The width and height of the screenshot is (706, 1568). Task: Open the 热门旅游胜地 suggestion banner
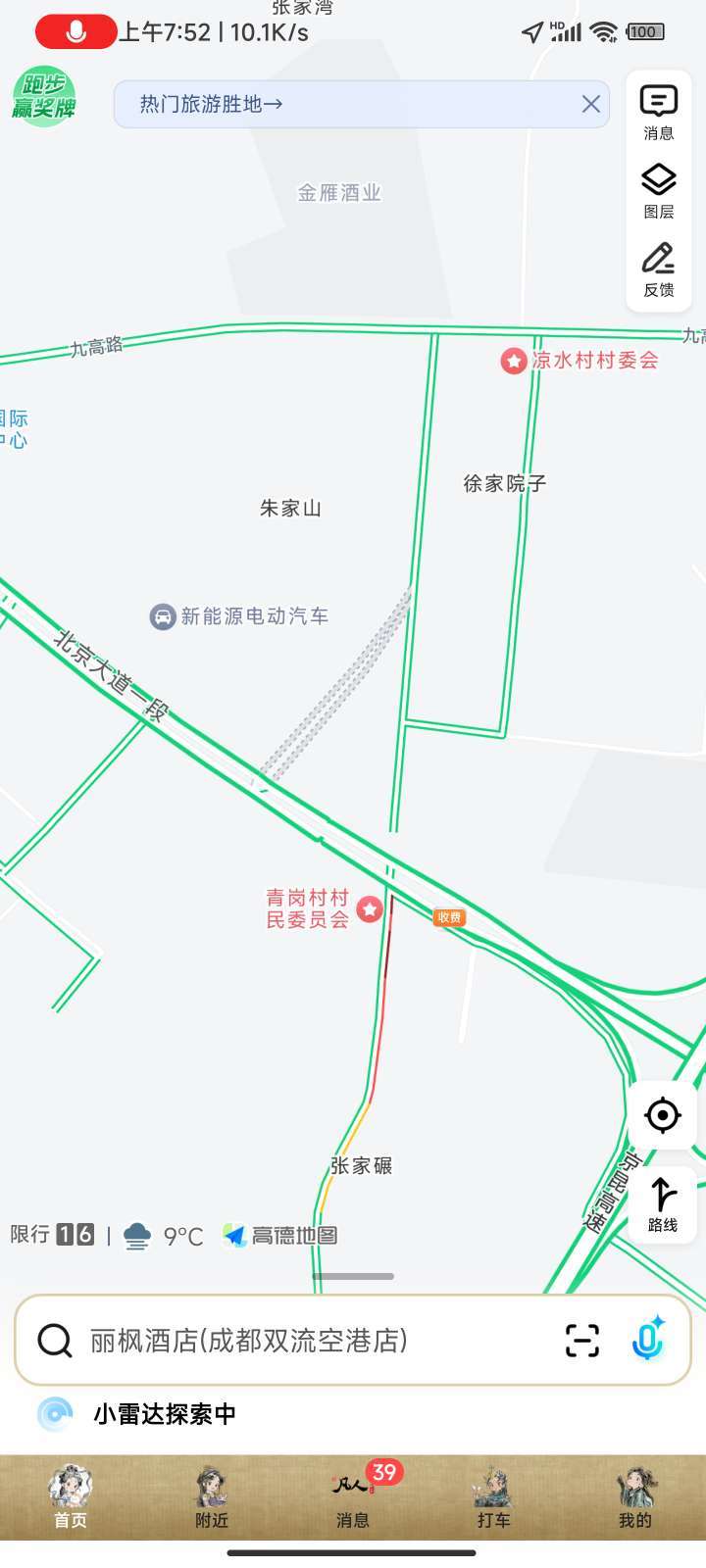(x=343, y=104)
